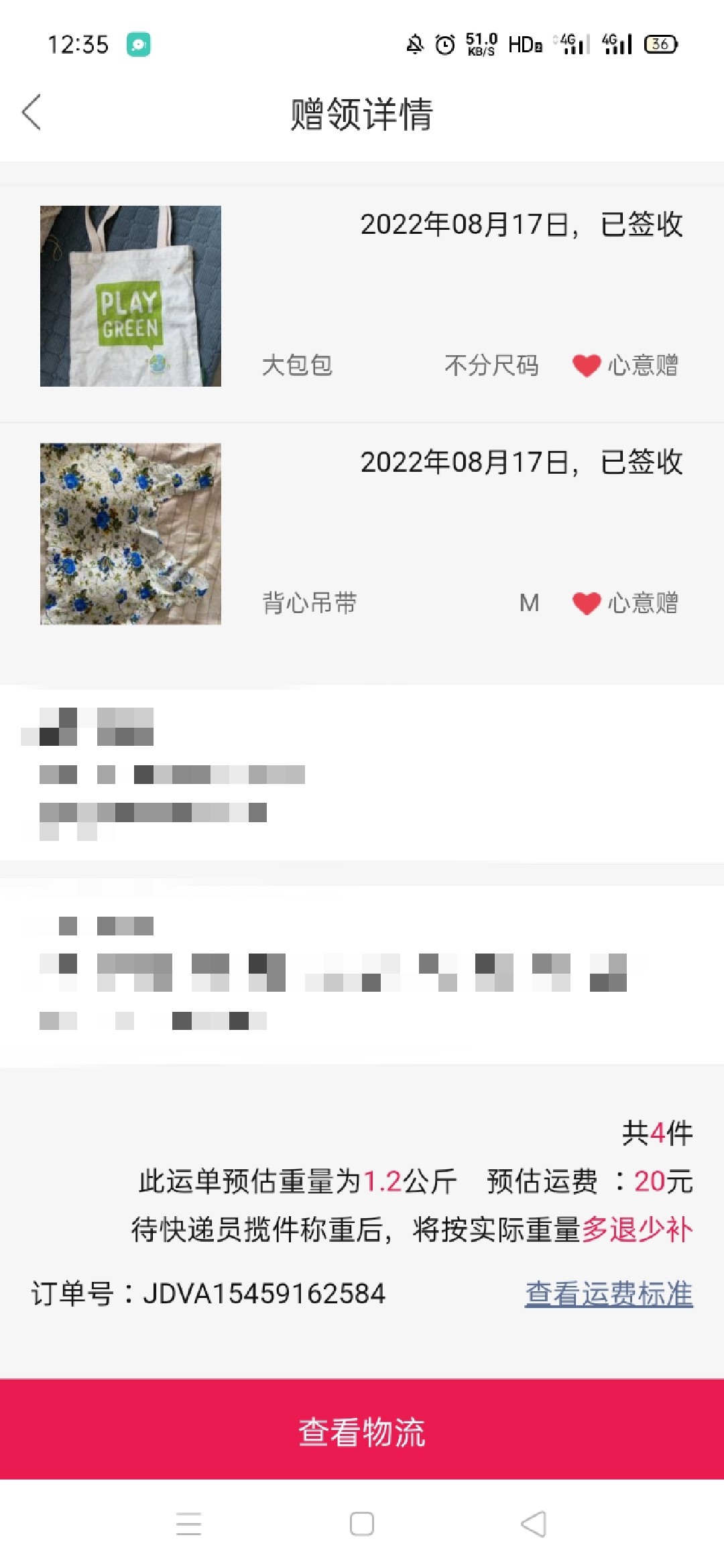Open the 查看运费标准 link
Viewport: 724px width, 1568px height.
pos(609,1293)
